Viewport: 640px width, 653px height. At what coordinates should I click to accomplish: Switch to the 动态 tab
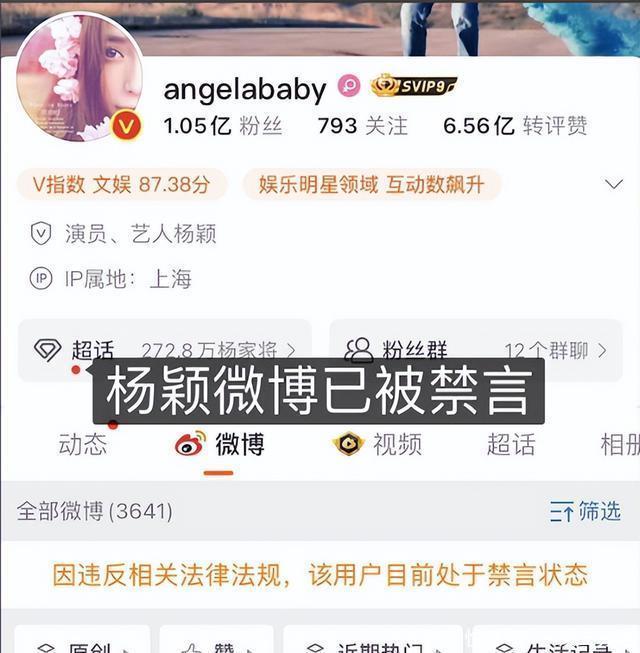tap(82, 444)
